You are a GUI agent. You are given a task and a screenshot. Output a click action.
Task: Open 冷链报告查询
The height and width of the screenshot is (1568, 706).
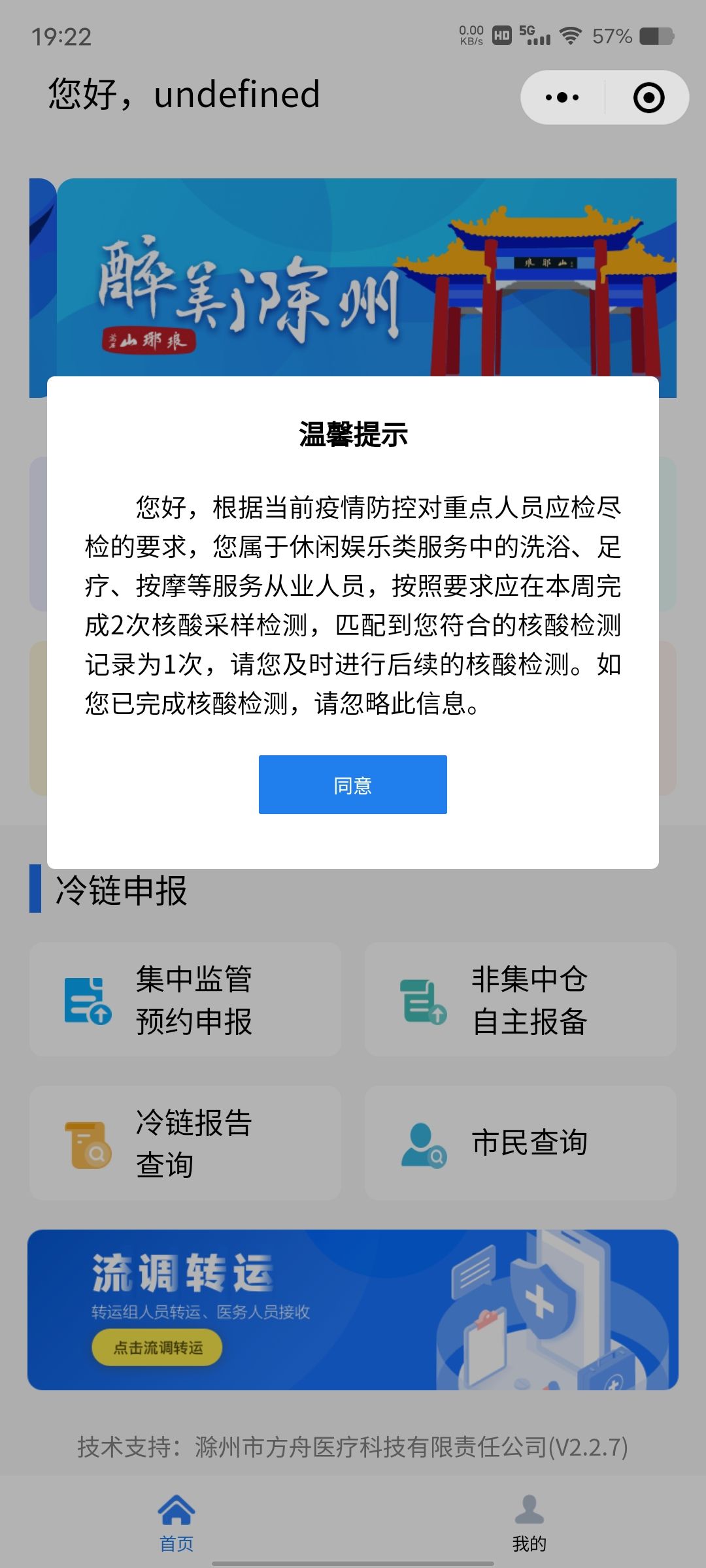[185, 1143]
